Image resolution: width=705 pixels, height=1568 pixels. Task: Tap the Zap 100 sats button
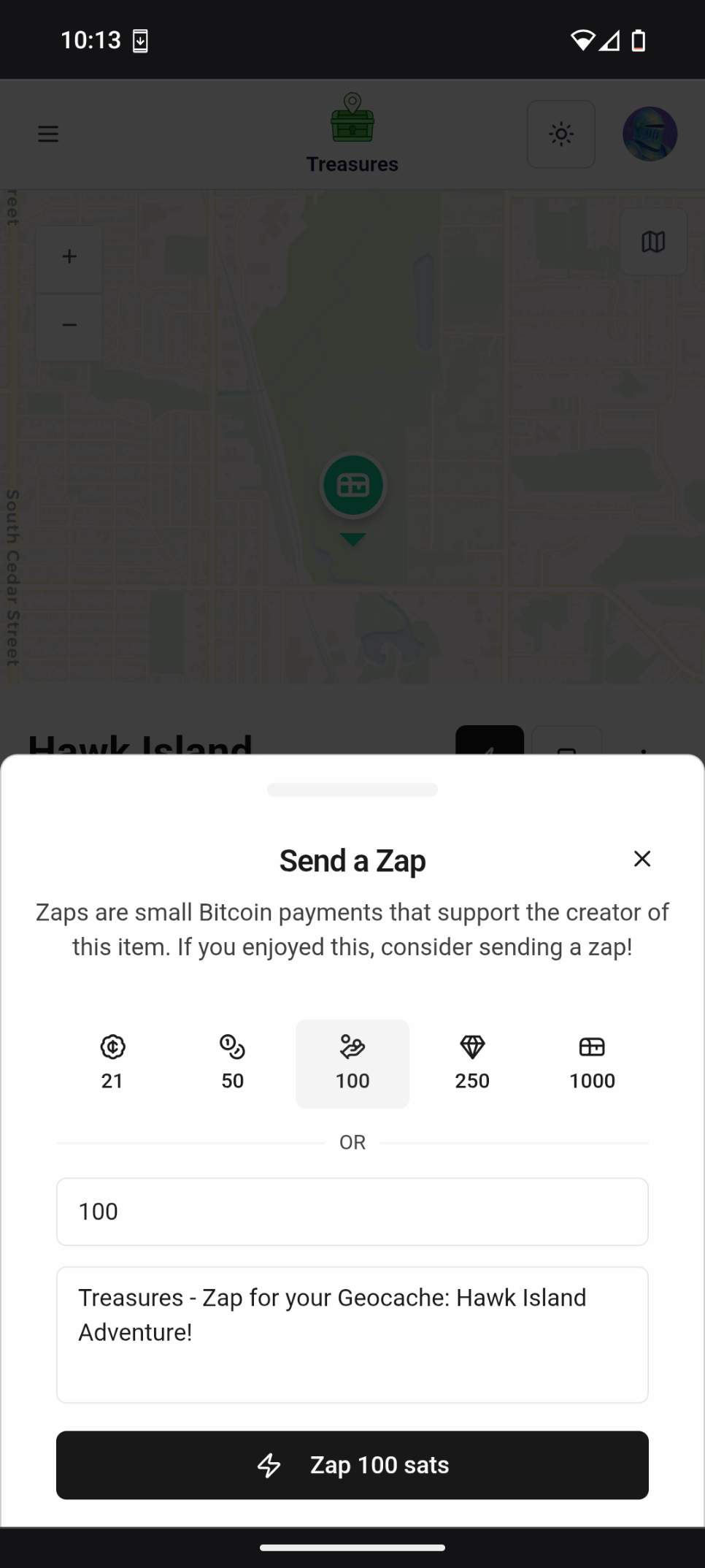352,1465
